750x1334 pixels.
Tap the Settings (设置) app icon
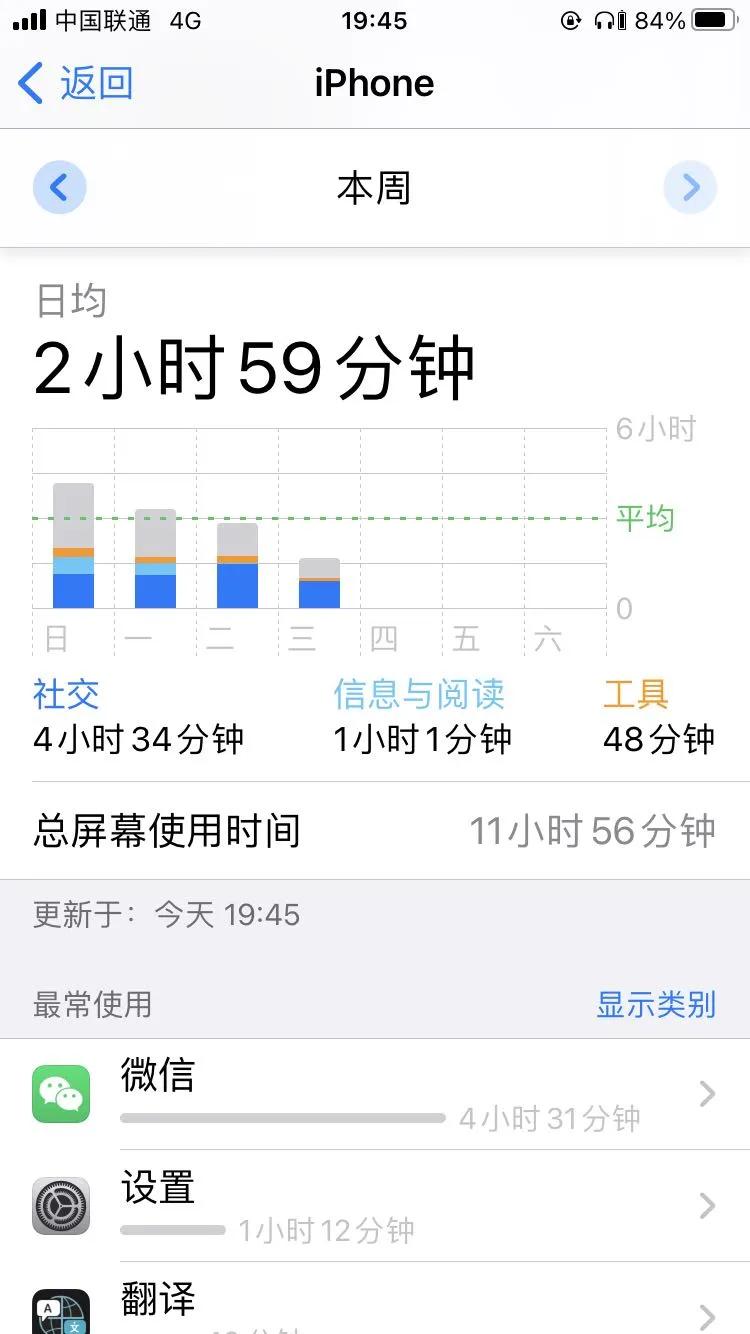pos(60,1207)
